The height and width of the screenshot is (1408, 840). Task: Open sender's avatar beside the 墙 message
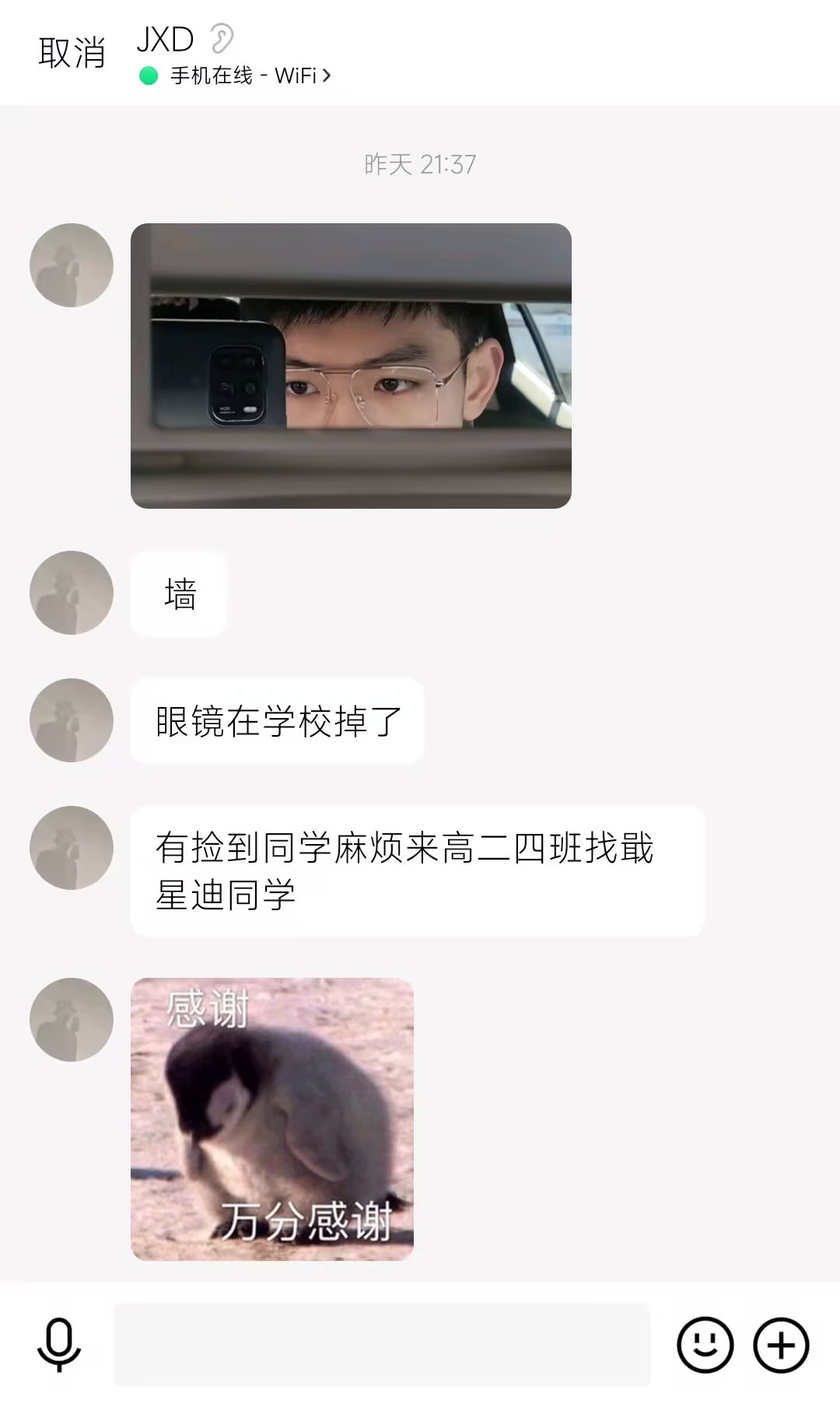(72, 593)
